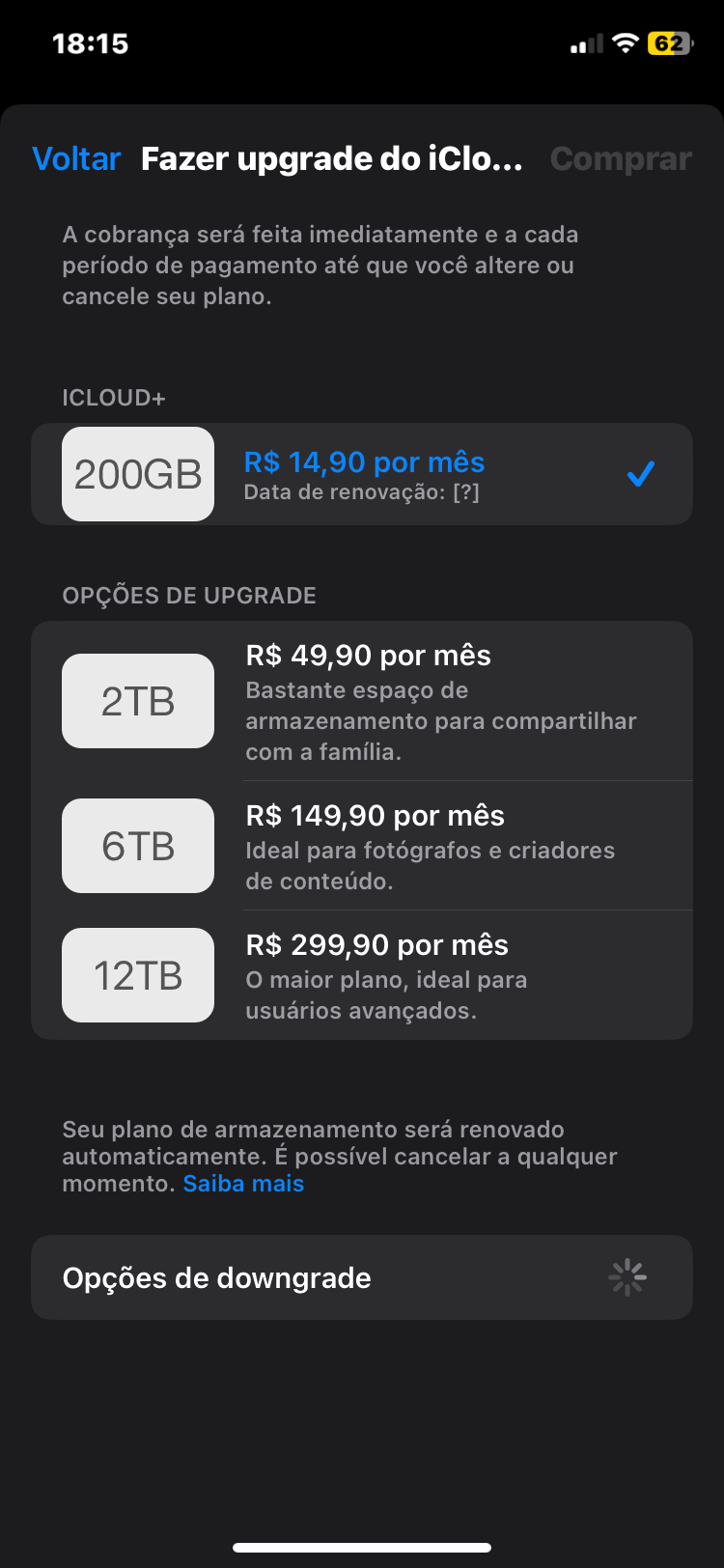Screen dimensions: 724x1568
Task: Open Opções de downgrade
Action: (x=361, y=1277)
